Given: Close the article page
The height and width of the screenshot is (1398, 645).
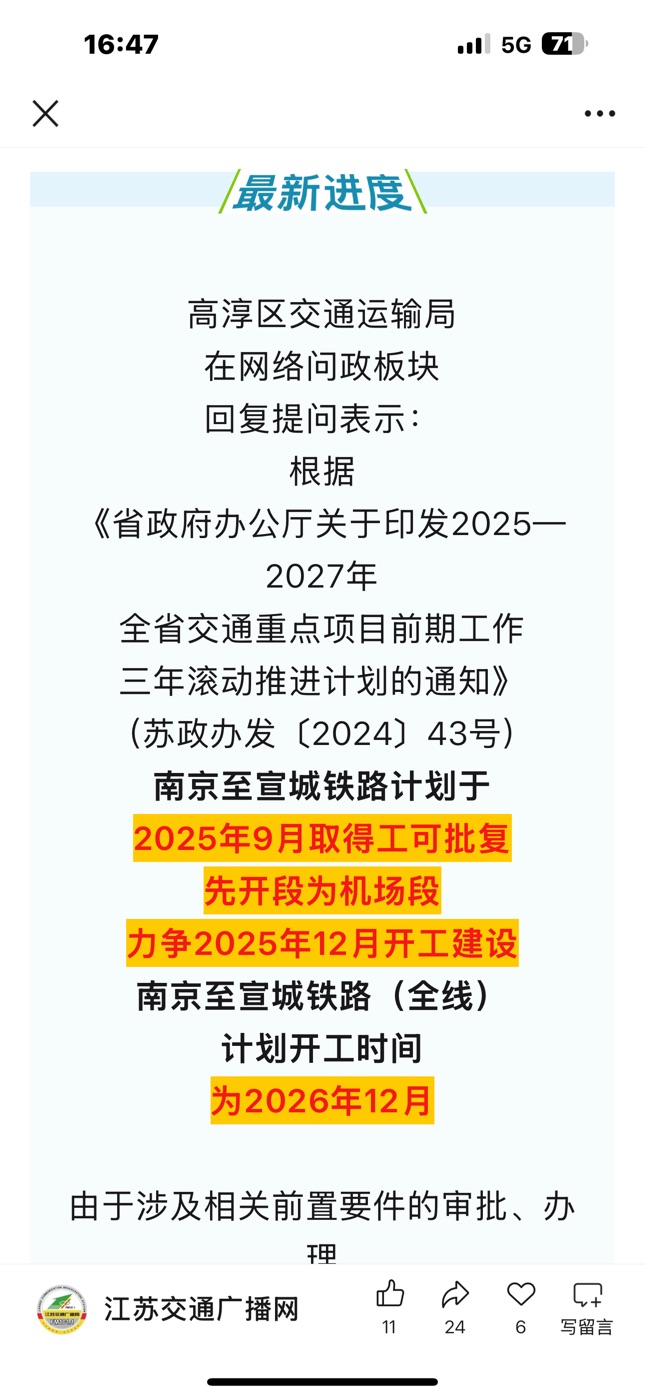Looking at the screenshot, I should (x=45, y=113).
